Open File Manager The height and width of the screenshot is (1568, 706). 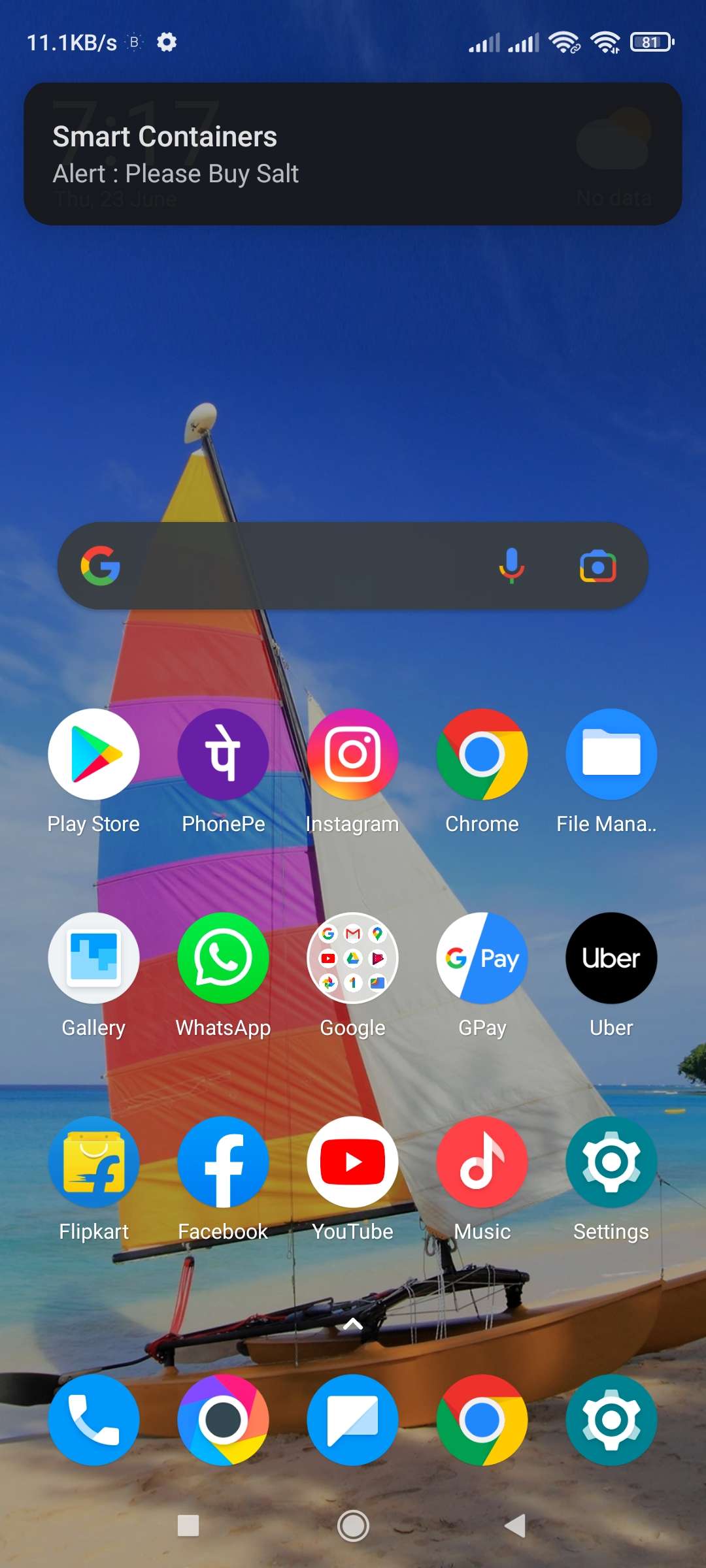tap(611, 755)
